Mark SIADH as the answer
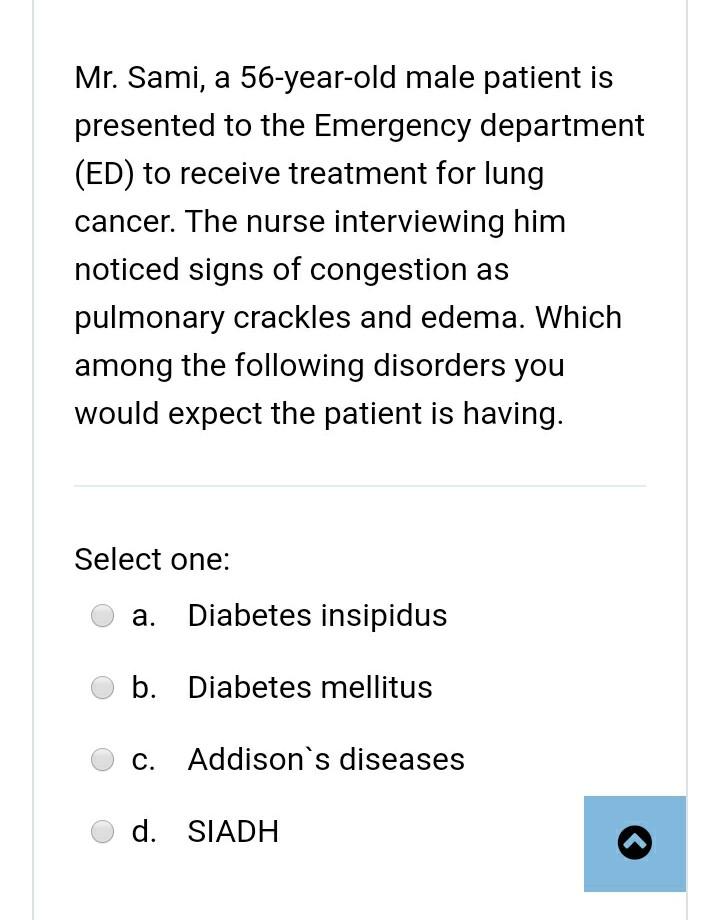Viewport: 720px width, 920px height. [103, 831]
